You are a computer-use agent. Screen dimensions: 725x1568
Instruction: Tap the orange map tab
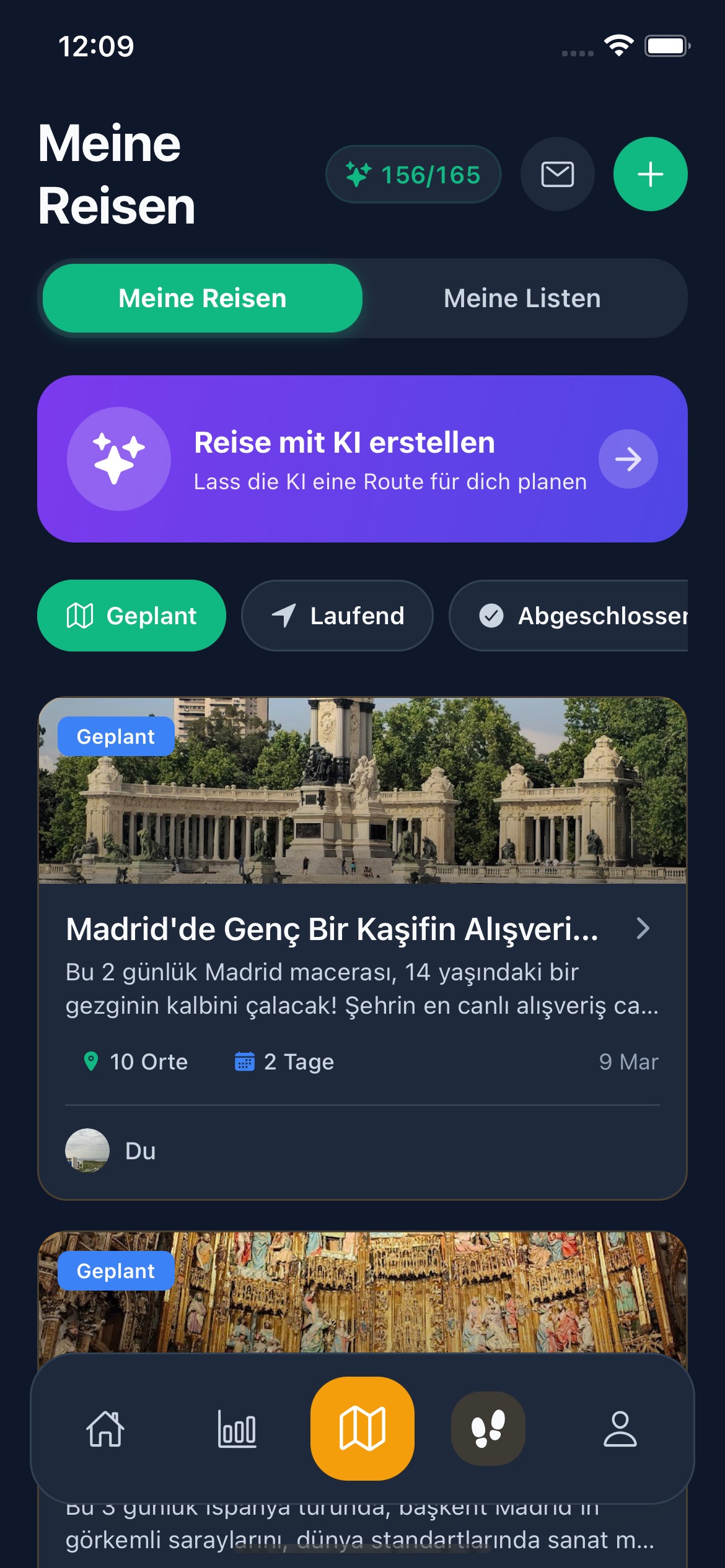[x=362, y=1429]
